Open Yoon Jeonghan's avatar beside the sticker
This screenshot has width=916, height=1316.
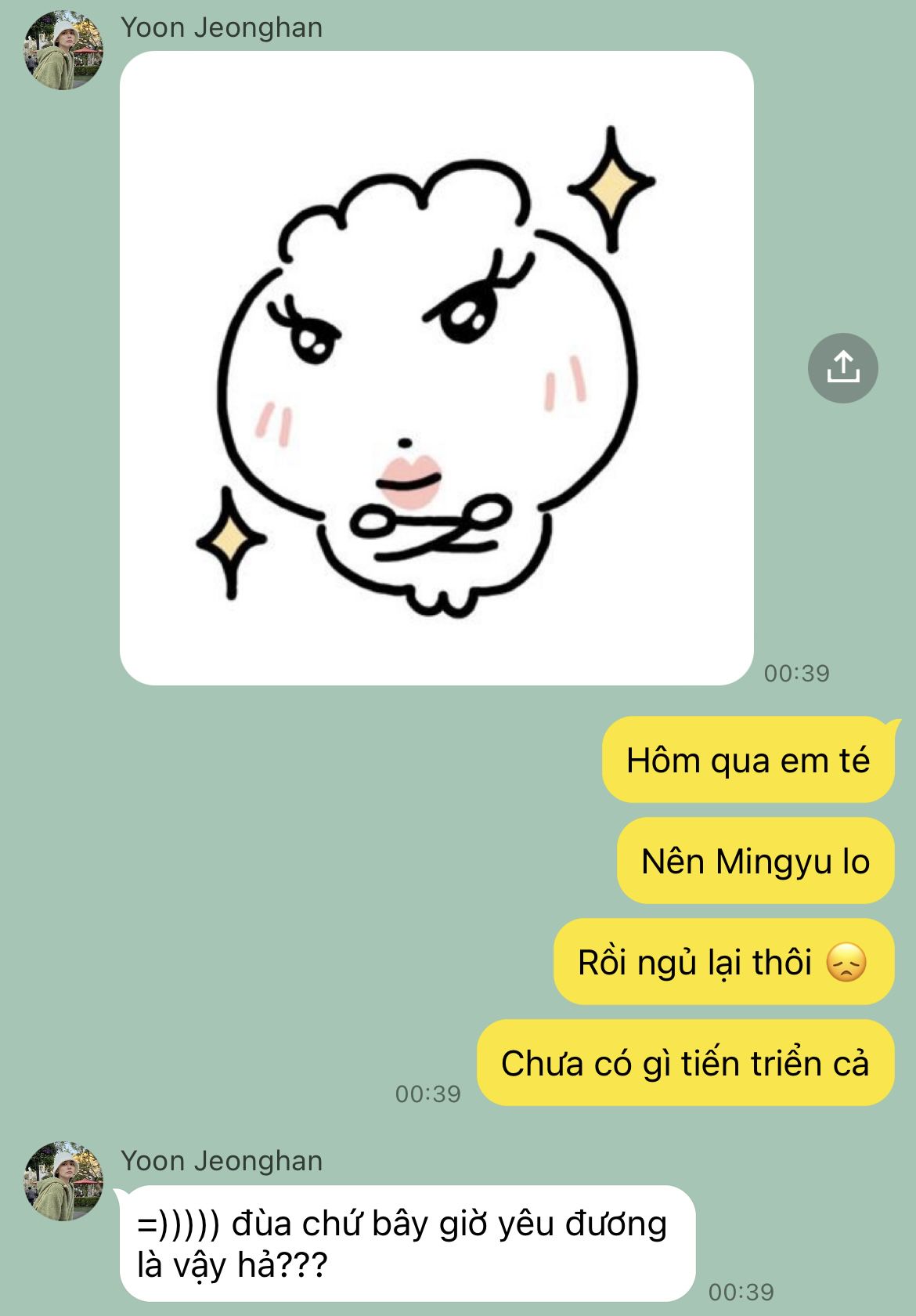(x=63, y=50)
